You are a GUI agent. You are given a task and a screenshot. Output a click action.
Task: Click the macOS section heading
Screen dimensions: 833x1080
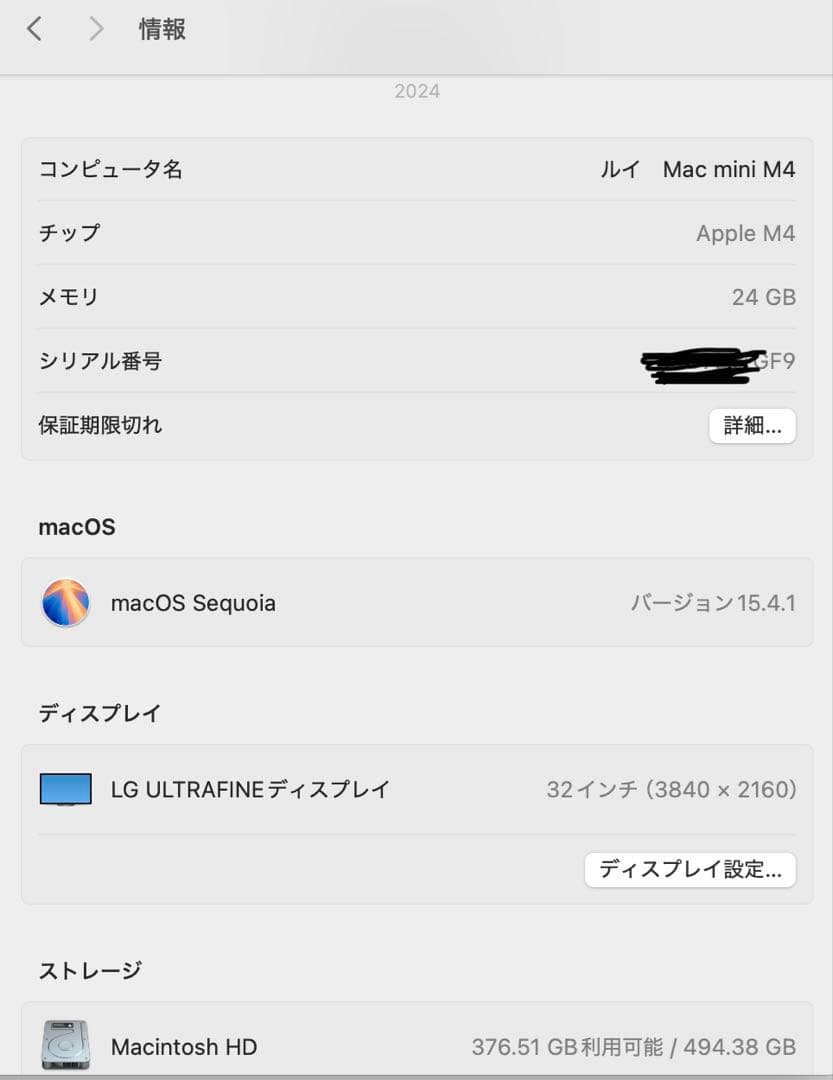(x=77, y=527)
